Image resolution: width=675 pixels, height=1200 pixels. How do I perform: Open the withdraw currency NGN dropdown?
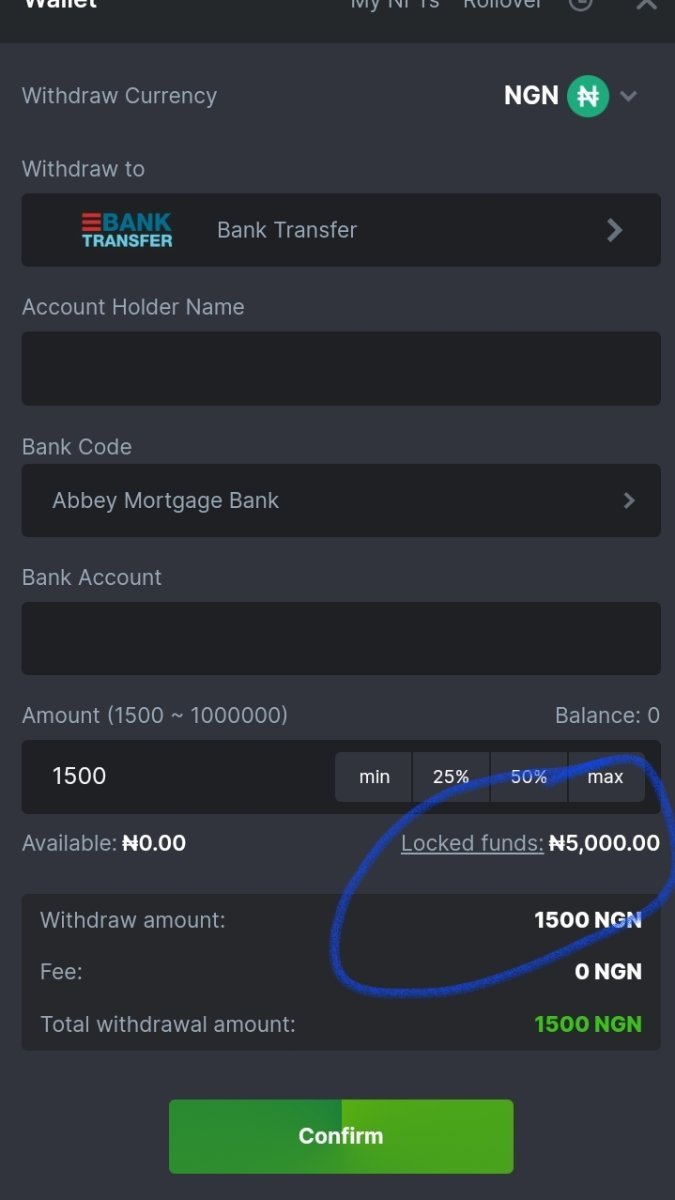pos(571,97)
